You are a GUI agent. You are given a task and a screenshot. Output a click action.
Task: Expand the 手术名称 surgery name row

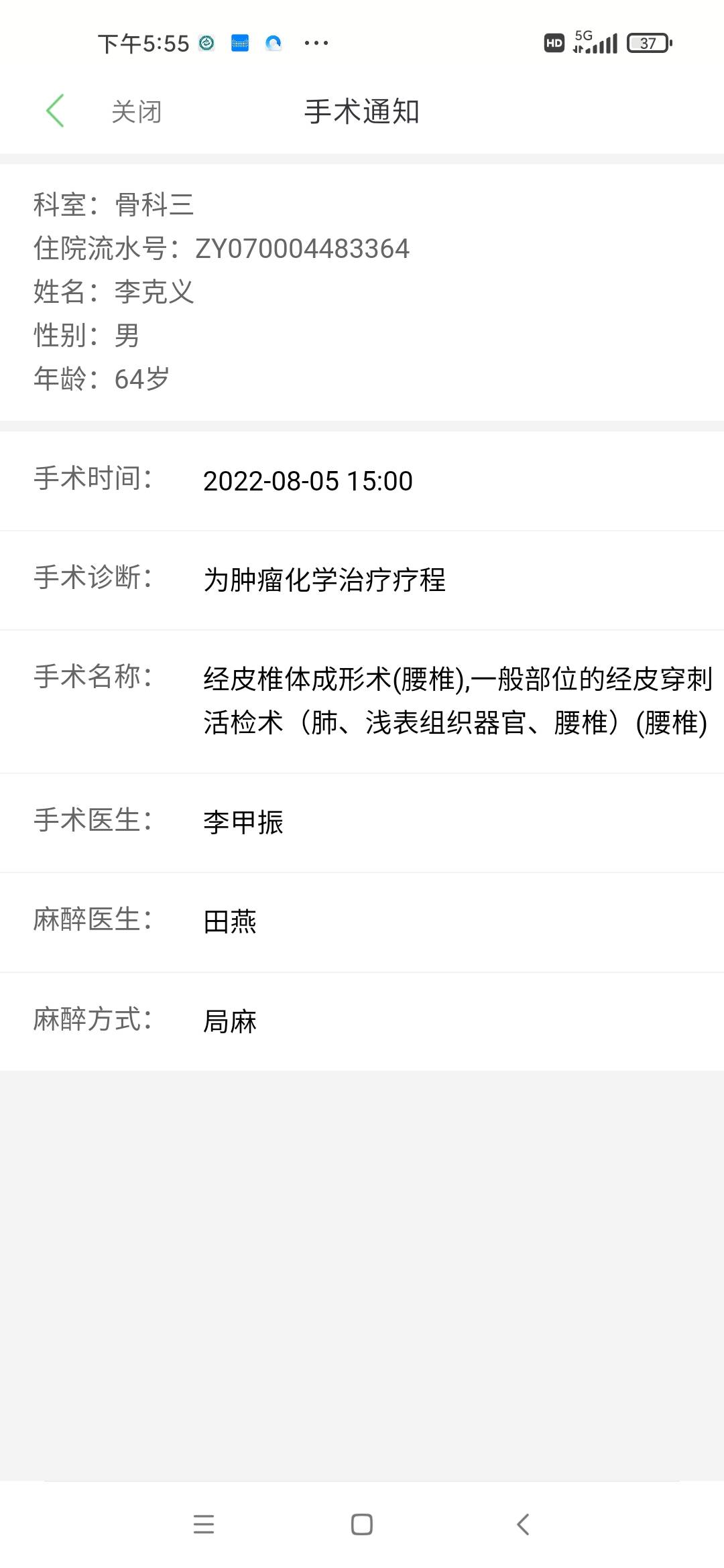pos(362,700)
